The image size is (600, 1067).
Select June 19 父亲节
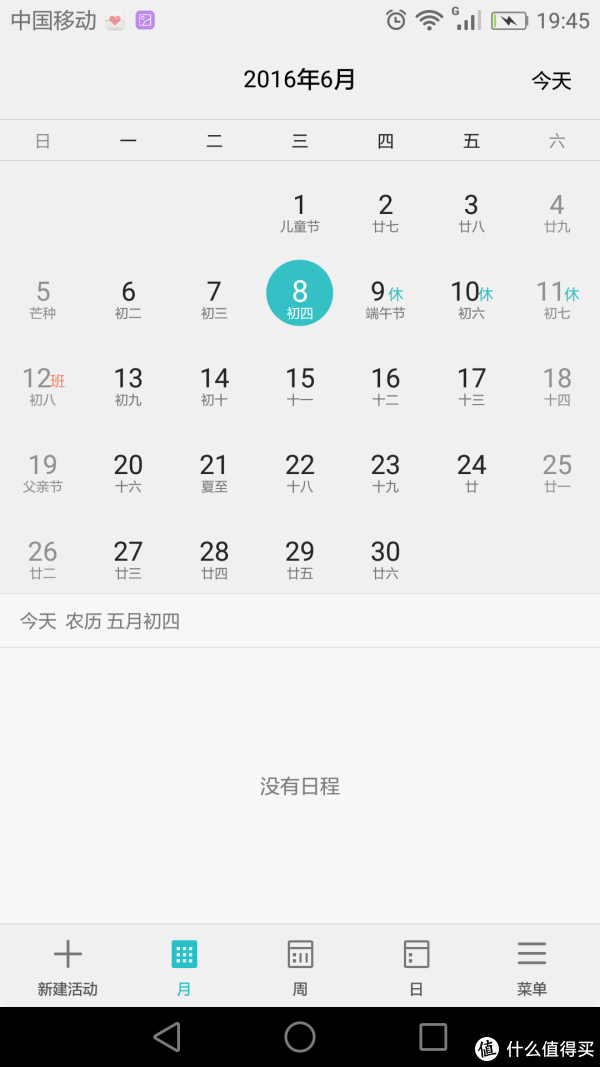[x=43, y=473]
